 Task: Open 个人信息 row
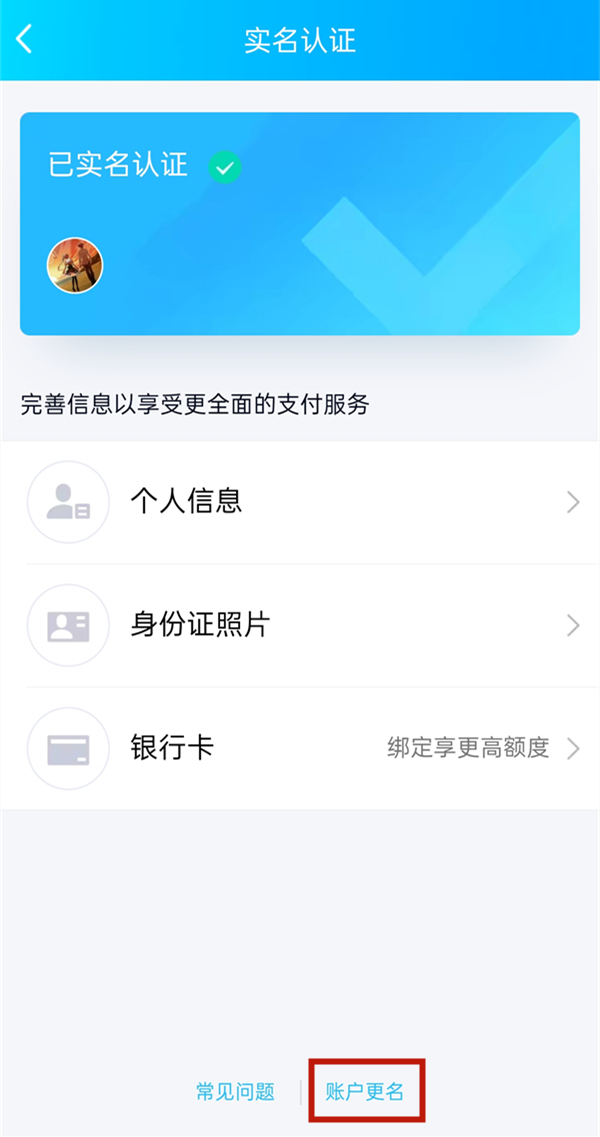click(x=300, y=502)
